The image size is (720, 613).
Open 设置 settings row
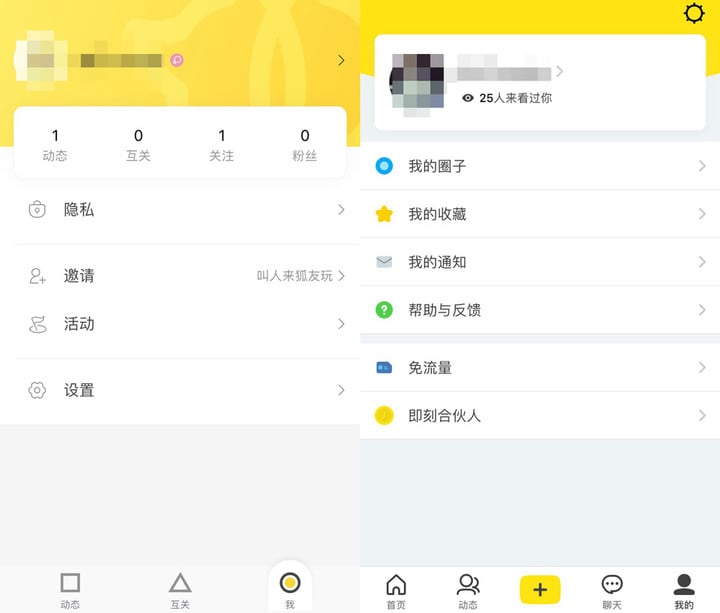(180, 390)
